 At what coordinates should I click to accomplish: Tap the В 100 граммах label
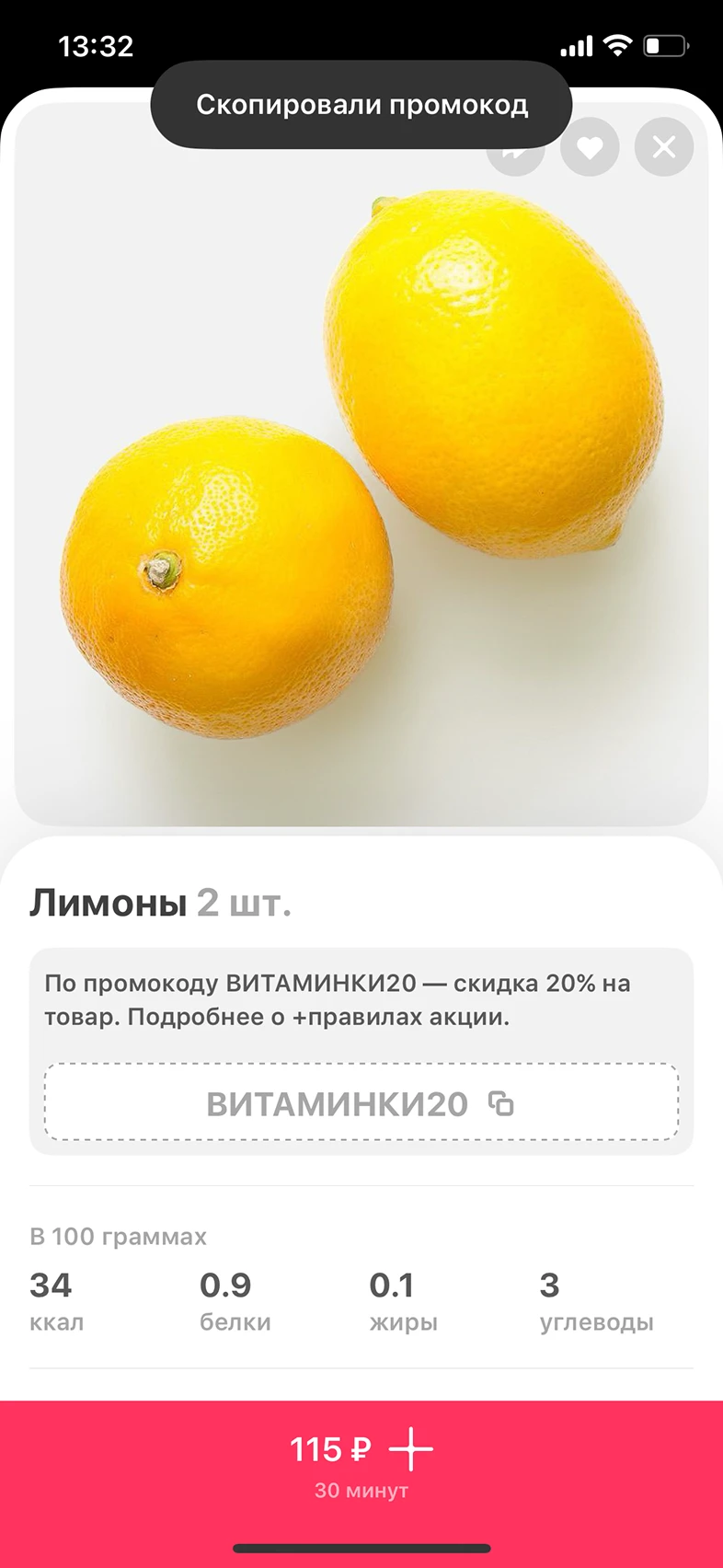(118, 1237)
